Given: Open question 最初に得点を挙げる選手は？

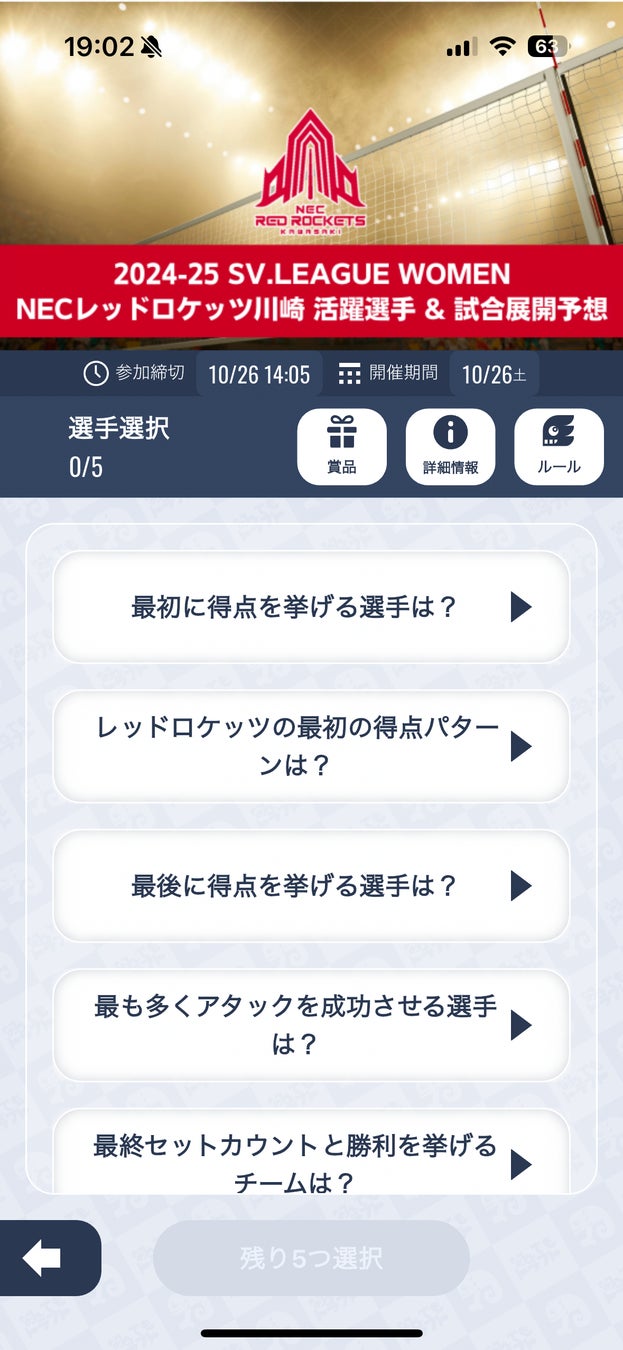Looking at the screenshot, I should point(311,606).
